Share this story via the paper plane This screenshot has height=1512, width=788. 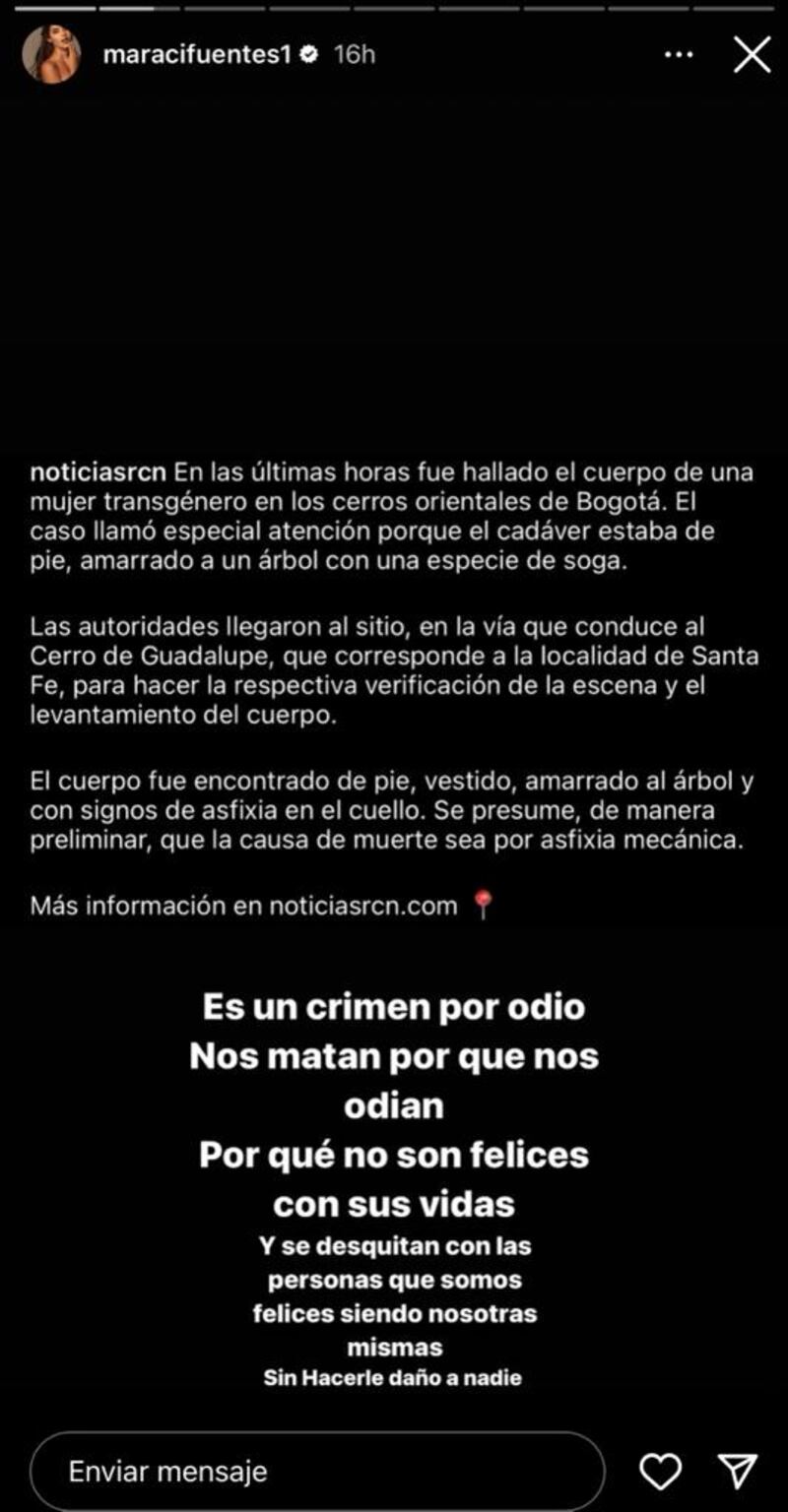[x=738, y=1471]
